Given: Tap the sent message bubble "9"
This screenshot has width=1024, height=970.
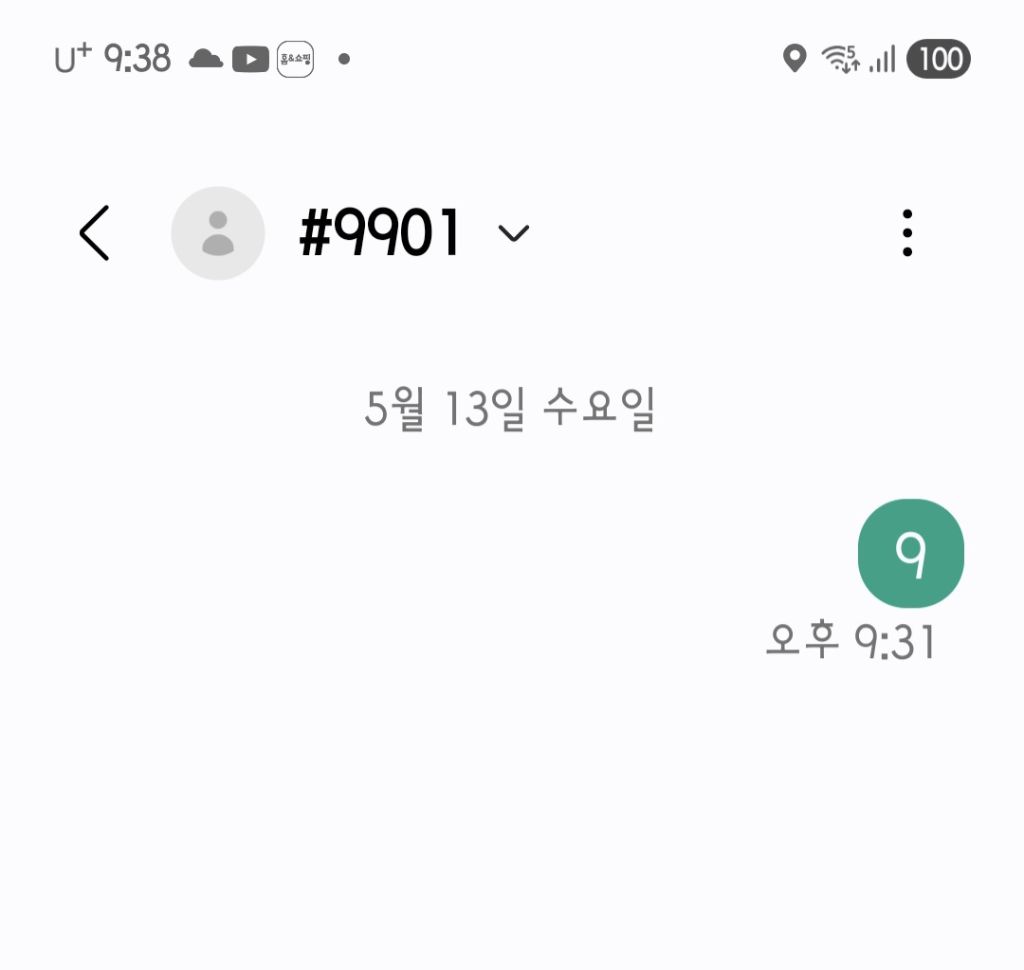Looking at the screenshot, I should point(911,553).
